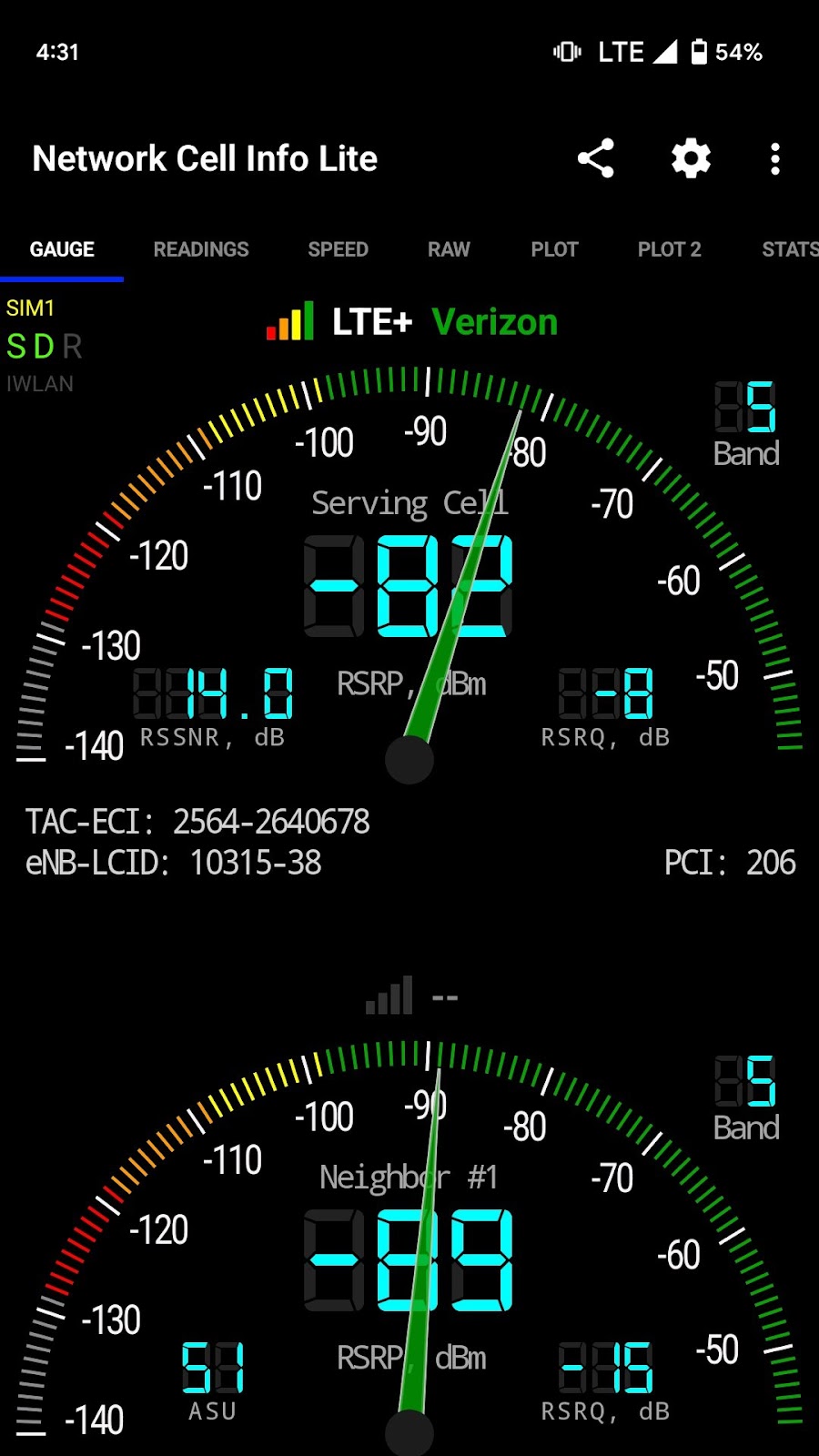This screenshot has width=819, height=1456.
Task: Open the Stats tab
Action: pos(788,249)
